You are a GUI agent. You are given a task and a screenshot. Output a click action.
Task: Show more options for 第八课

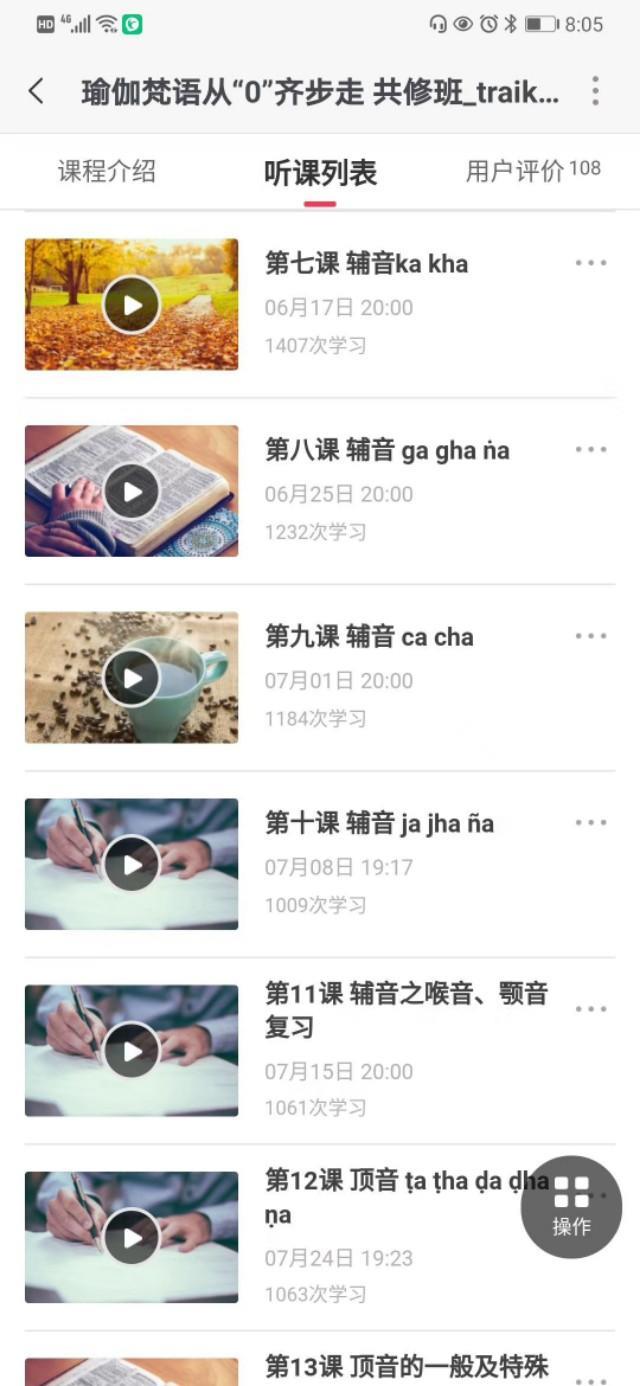click(x=590, y=450)
